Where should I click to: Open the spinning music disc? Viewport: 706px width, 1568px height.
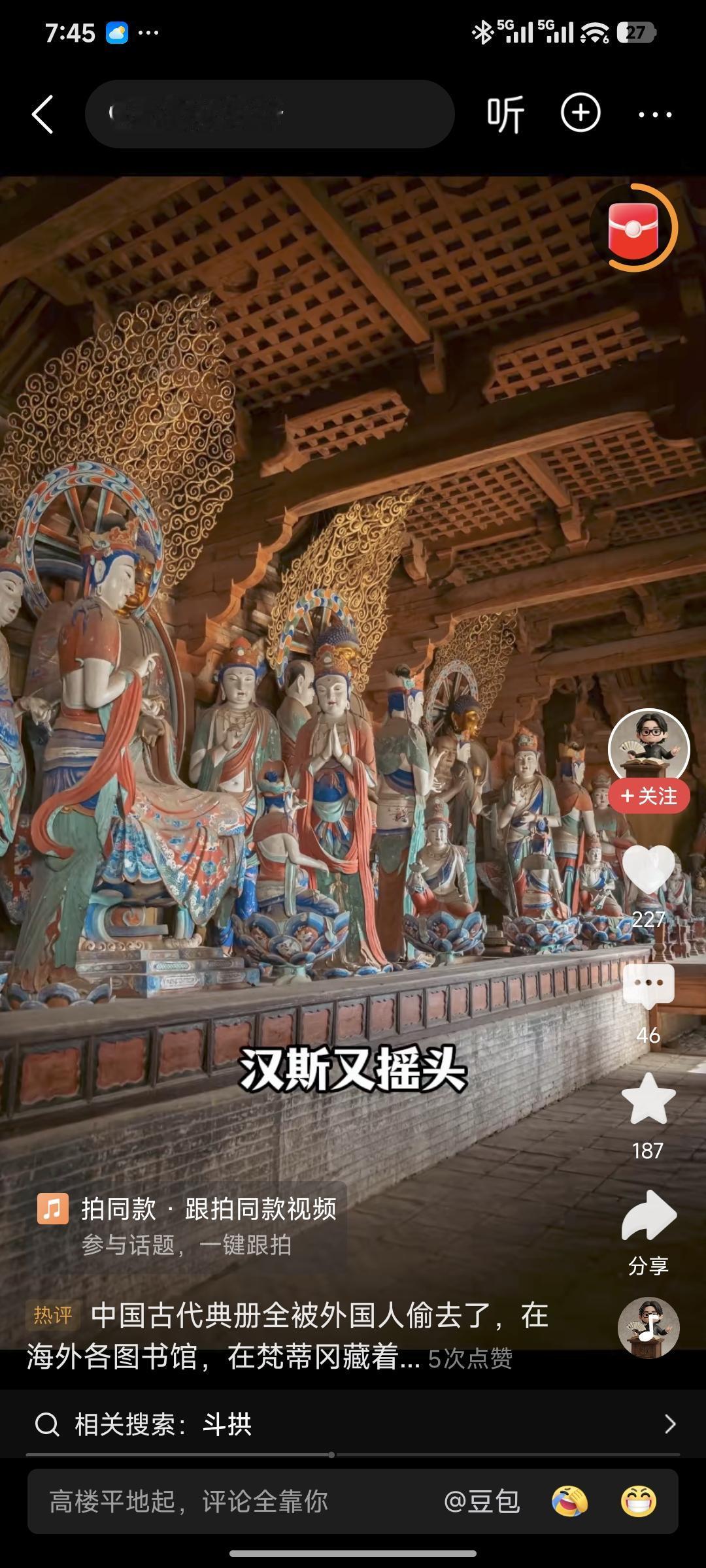(x=648, y=1328)
